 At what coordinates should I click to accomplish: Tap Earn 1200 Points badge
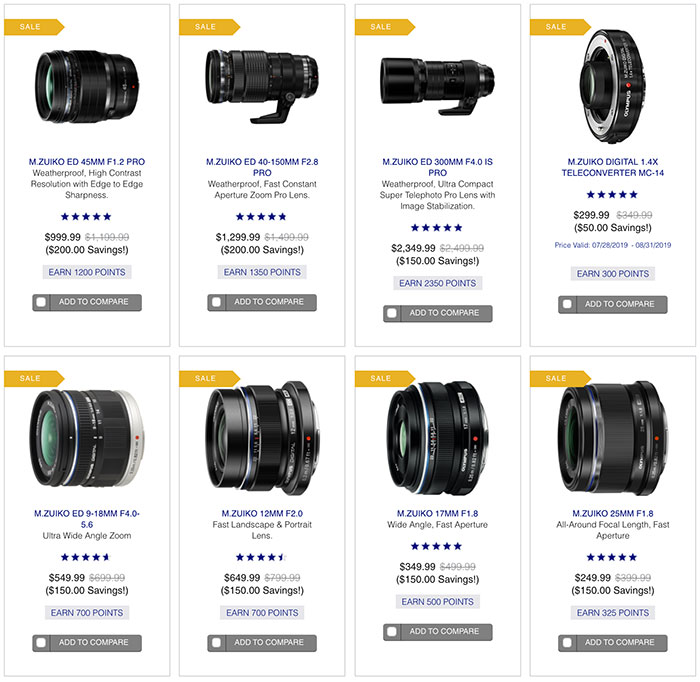click(x=87, y=272)
